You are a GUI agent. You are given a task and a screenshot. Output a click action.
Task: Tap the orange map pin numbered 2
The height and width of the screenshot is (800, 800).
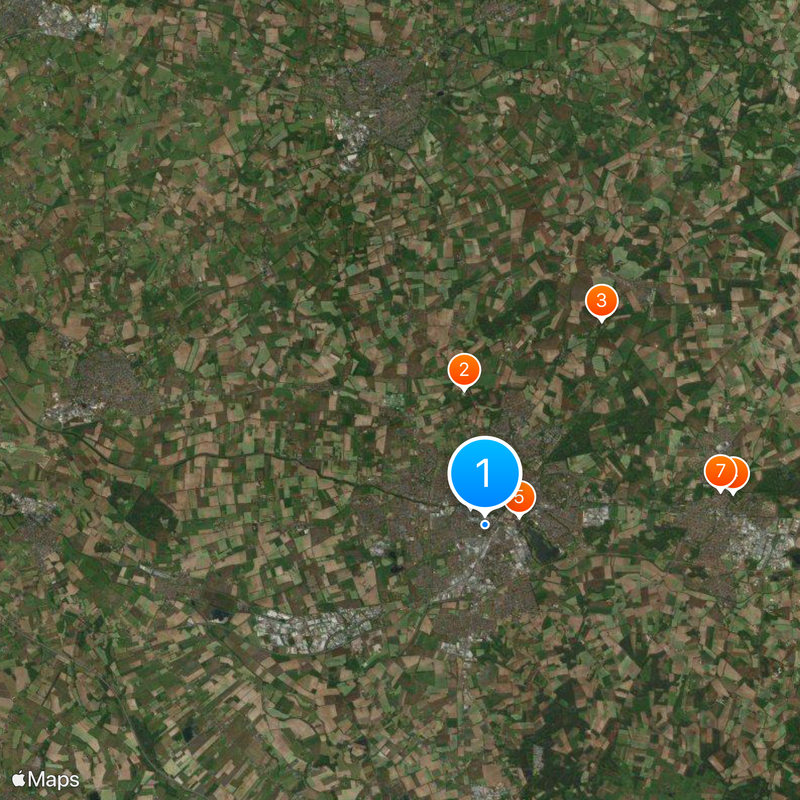(463, 370)
